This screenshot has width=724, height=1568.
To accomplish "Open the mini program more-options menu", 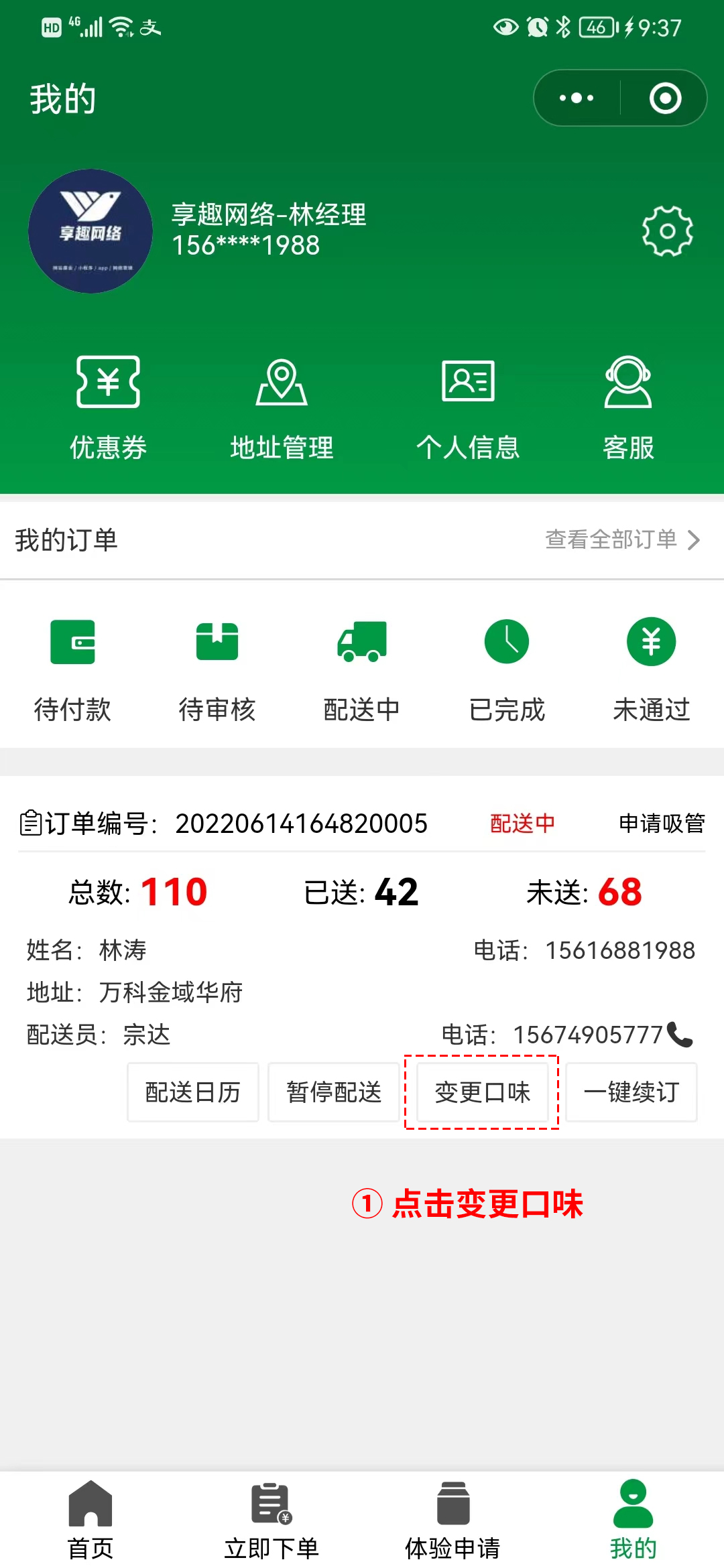I will click(x=577, y=98).
